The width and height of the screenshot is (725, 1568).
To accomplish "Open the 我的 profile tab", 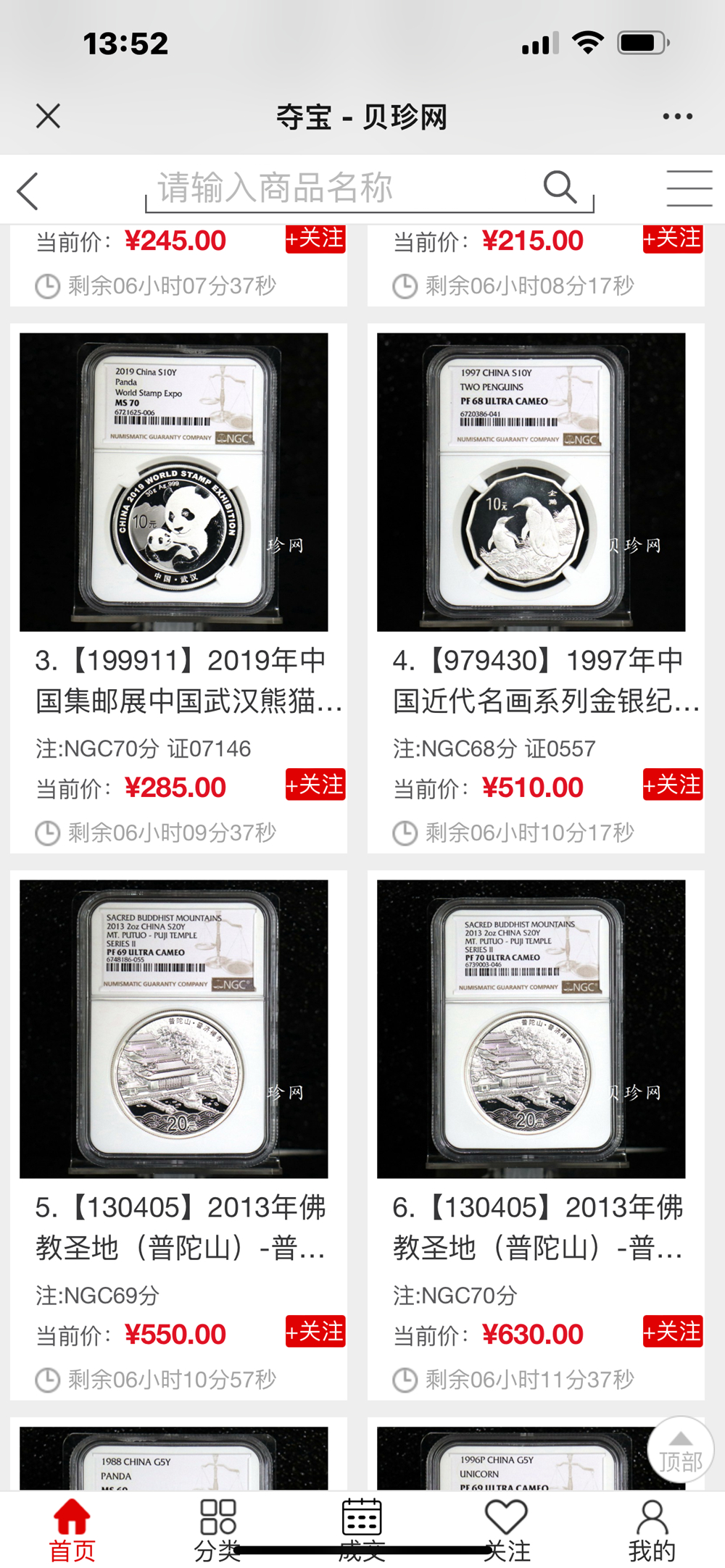I will point(652,1530).
